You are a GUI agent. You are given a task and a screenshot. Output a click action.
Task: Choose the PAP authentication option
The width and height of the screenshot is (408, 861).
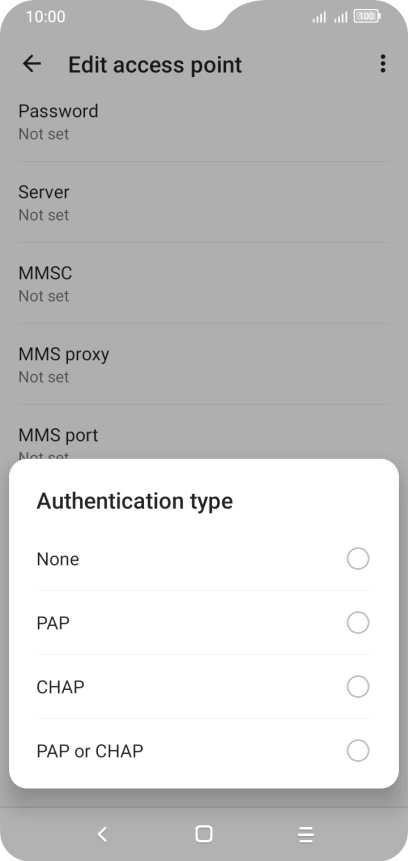coord(204,623)
